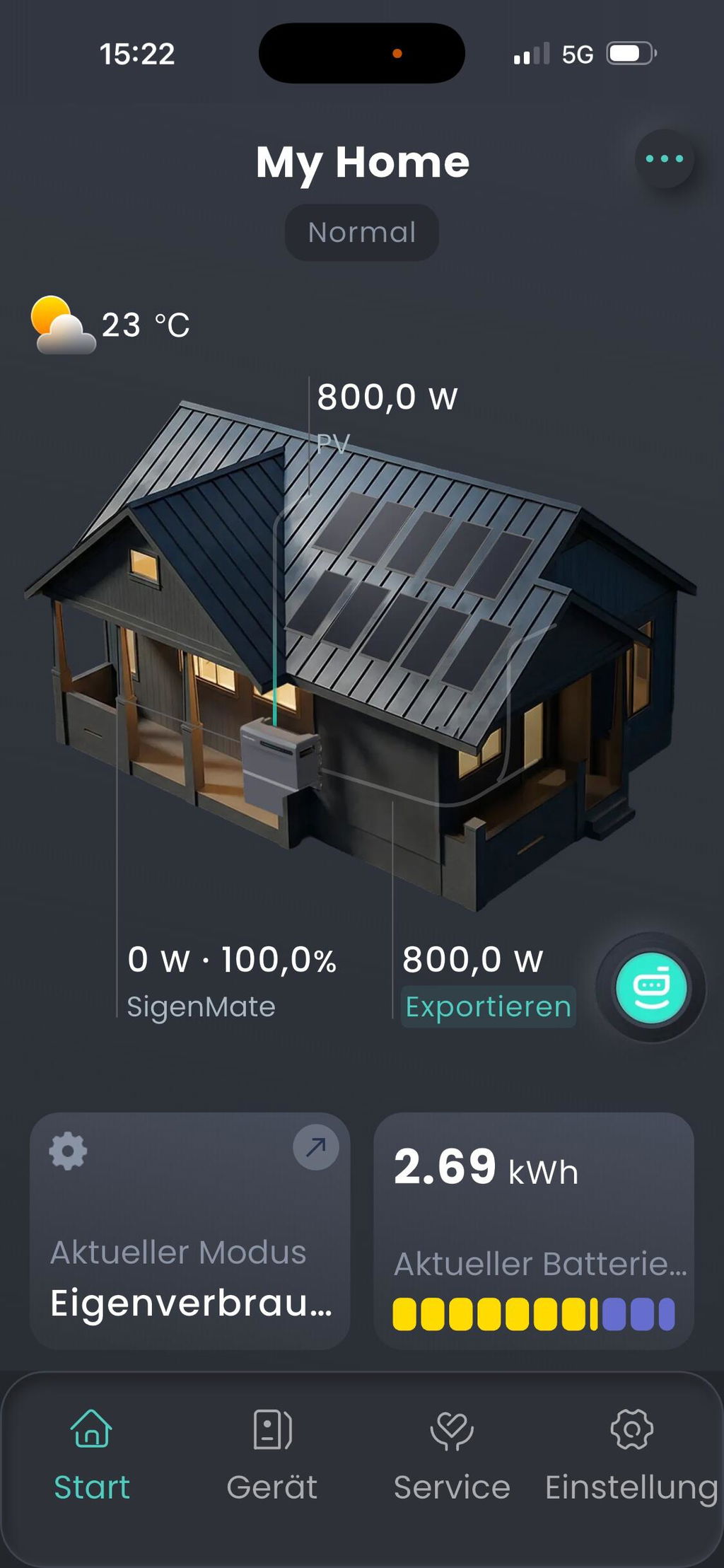Tap the Normal status chip
Image resolution: width=724 pixels, height=1568 pixels.
362,232
